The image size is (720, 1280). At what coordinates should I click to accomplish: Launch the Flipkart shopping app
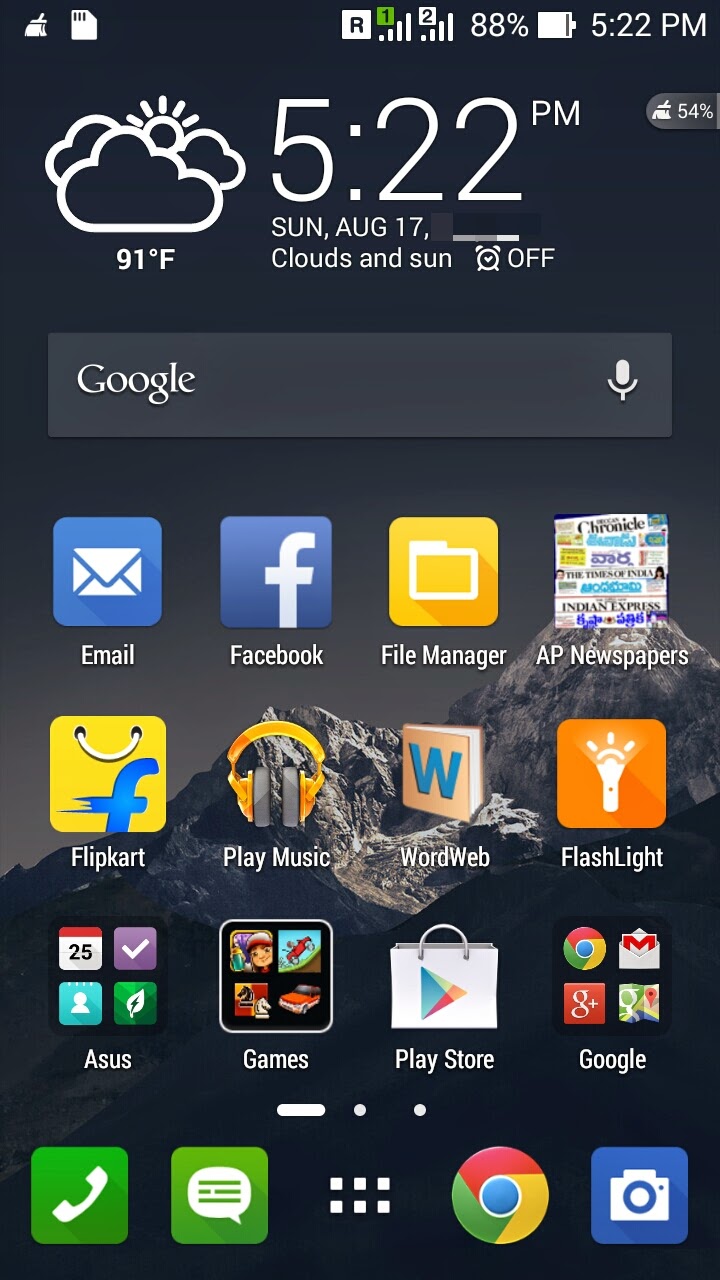pyautogui.click(x=107, y=774)
